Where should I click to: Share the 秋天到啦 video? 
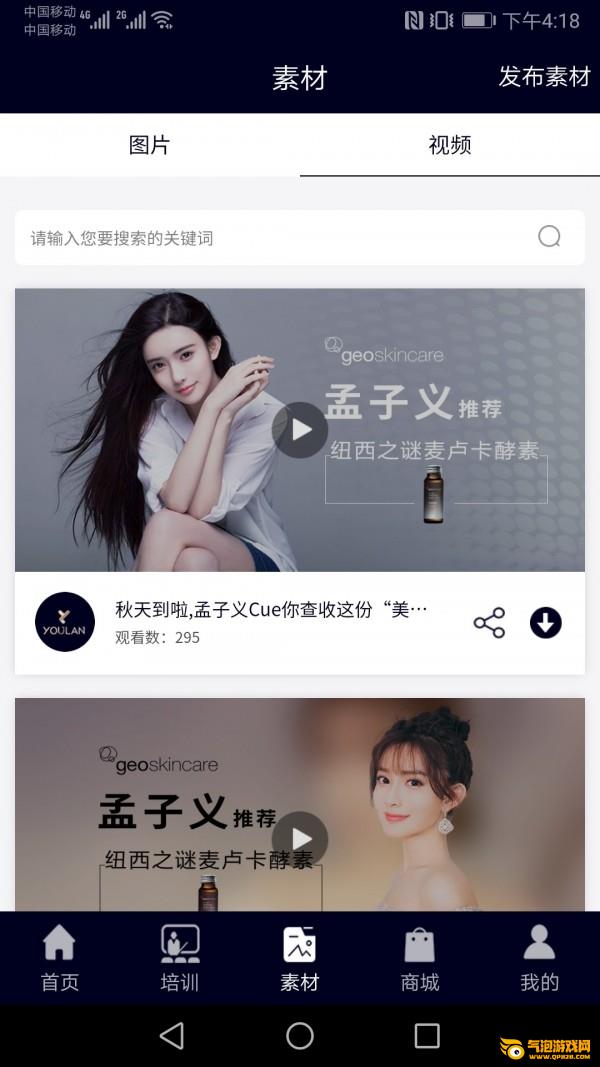(x=489, y=623)
